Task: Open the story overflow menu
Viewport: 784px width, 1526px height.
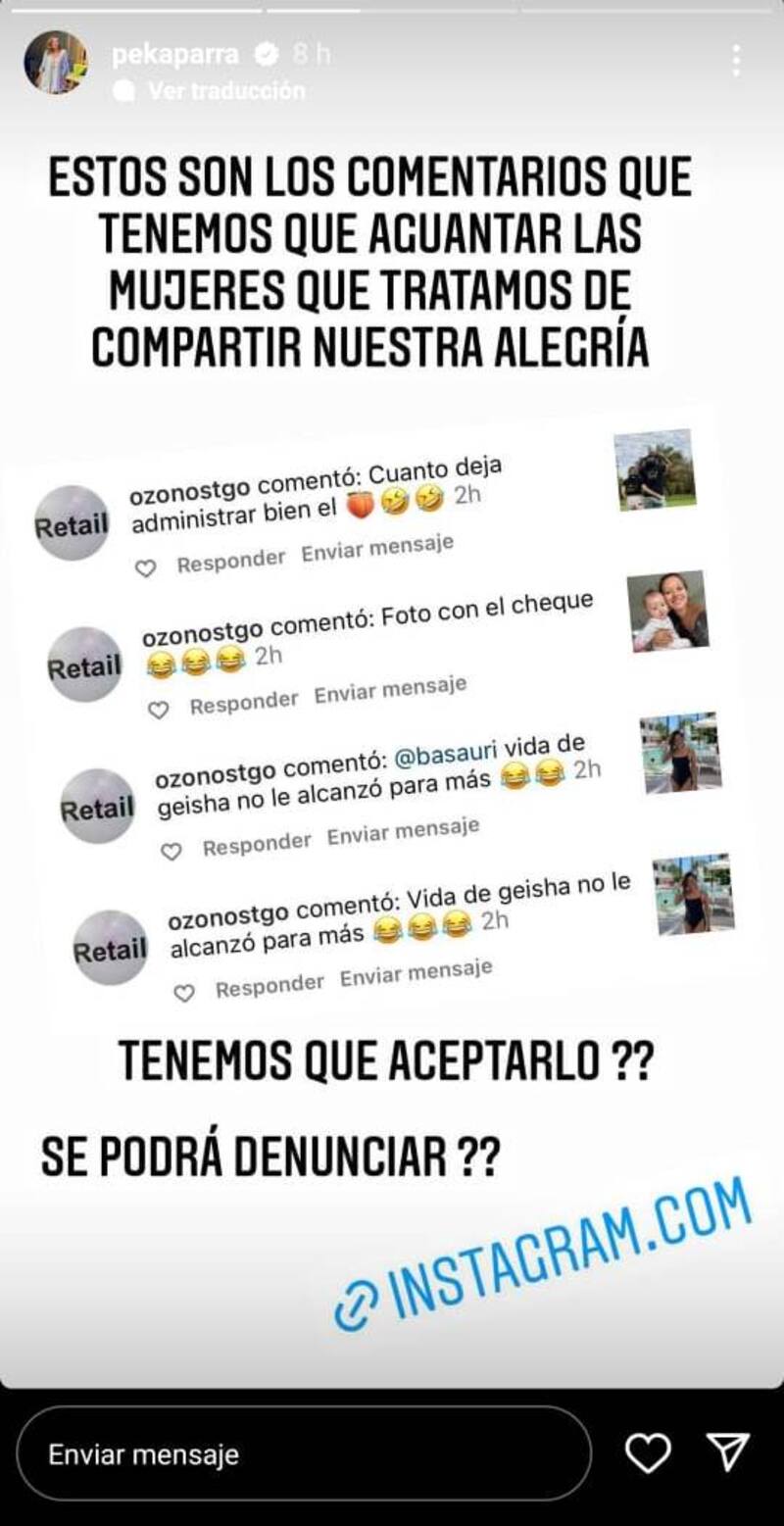Action: [736, 61]
